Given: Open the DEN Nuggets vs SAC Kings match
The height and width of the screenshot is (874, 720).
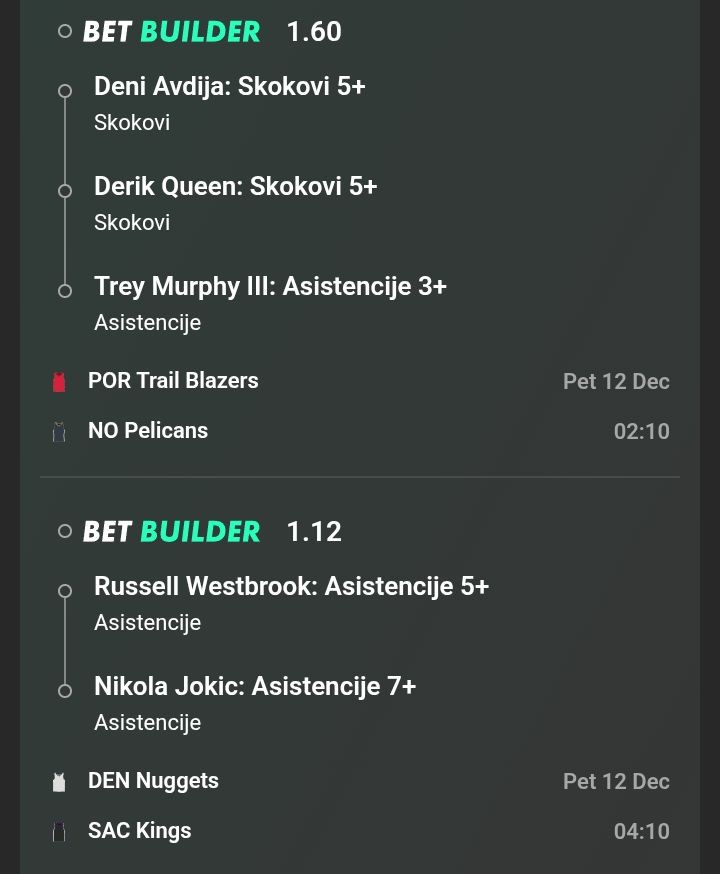Looking at the screenshot, I should click(x=153, y=781).
